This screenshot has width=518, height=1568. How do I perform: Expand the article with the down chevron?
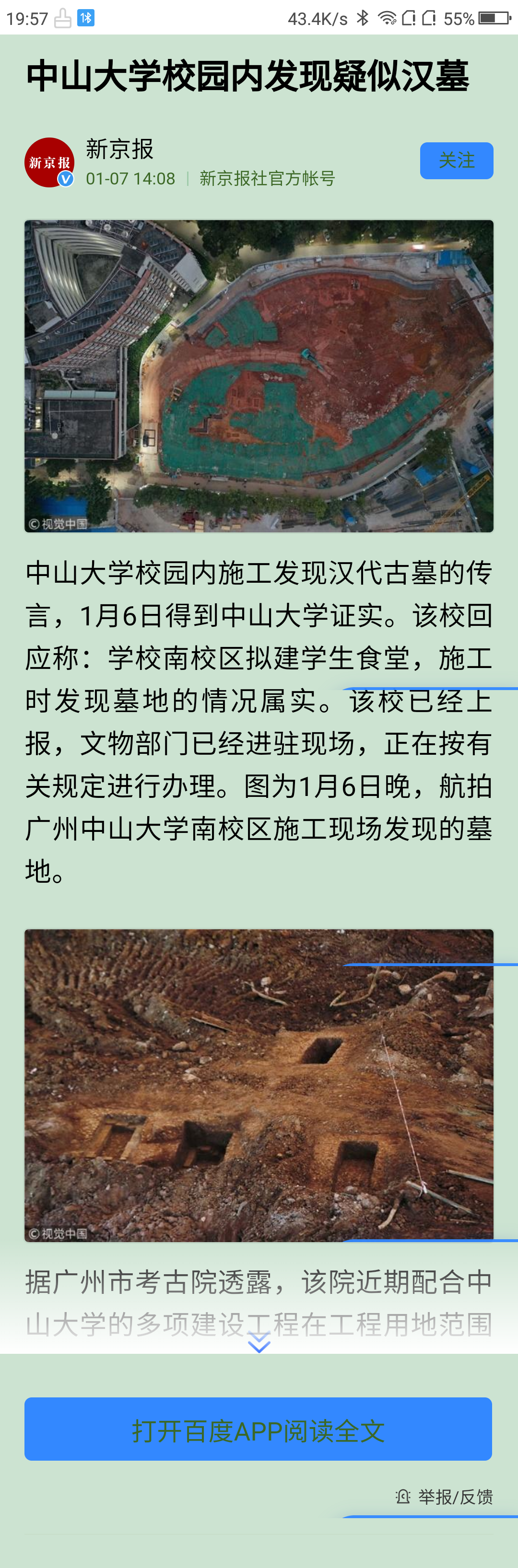[259, 1342]
